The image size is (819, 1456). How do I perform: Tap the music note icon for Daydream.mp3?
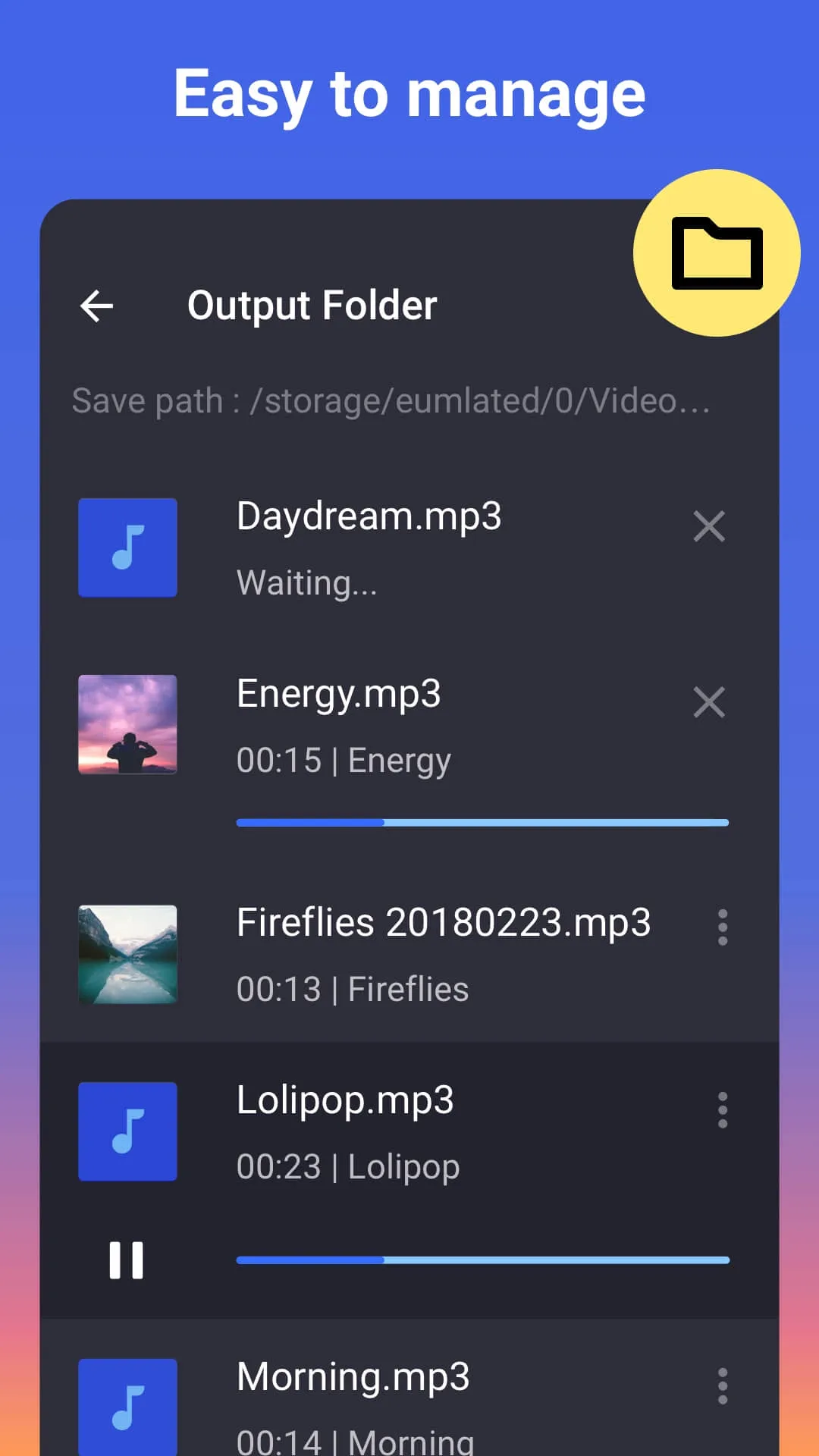(x=127, y=547)
